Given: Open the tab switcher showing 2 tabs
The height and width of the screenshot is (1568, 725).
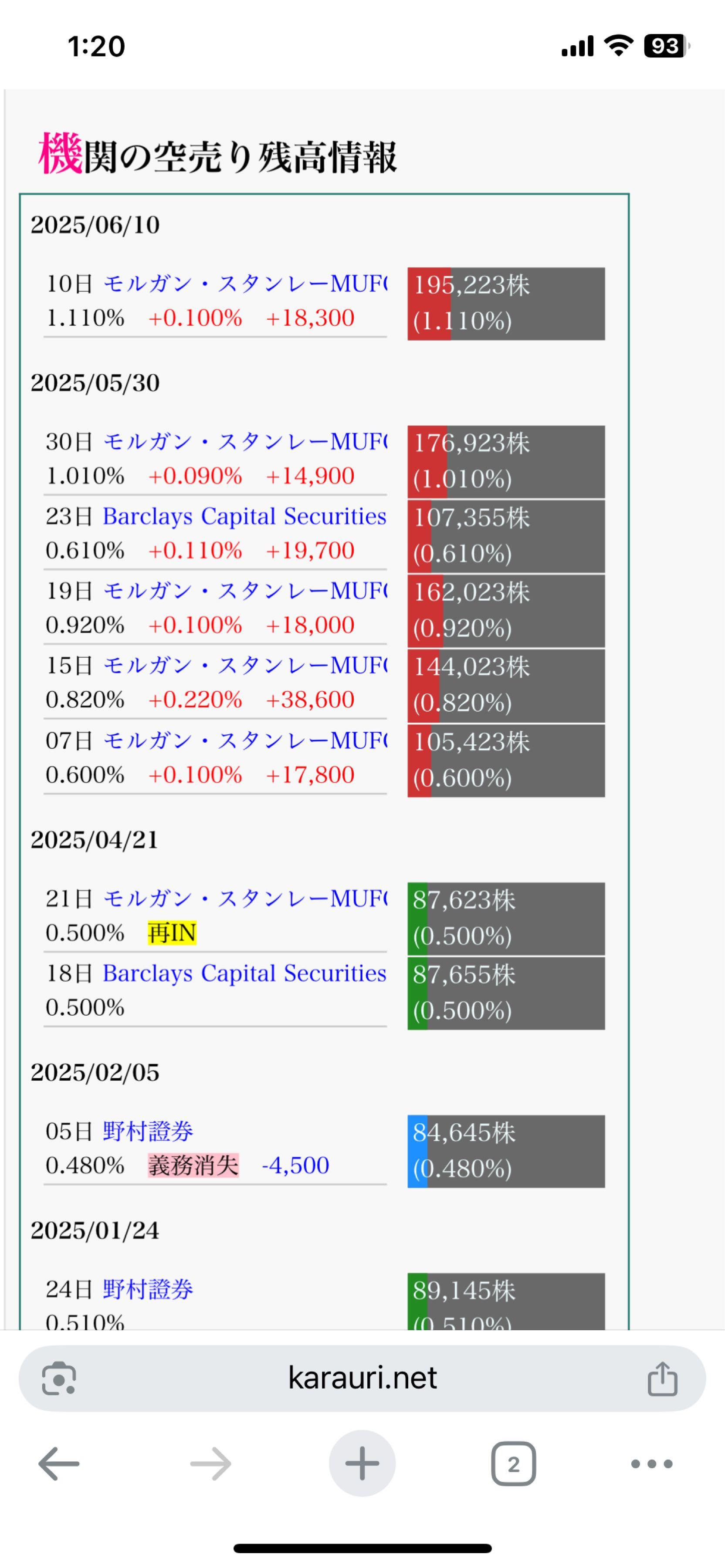Looking at the screenshot, I should 514,1463.
